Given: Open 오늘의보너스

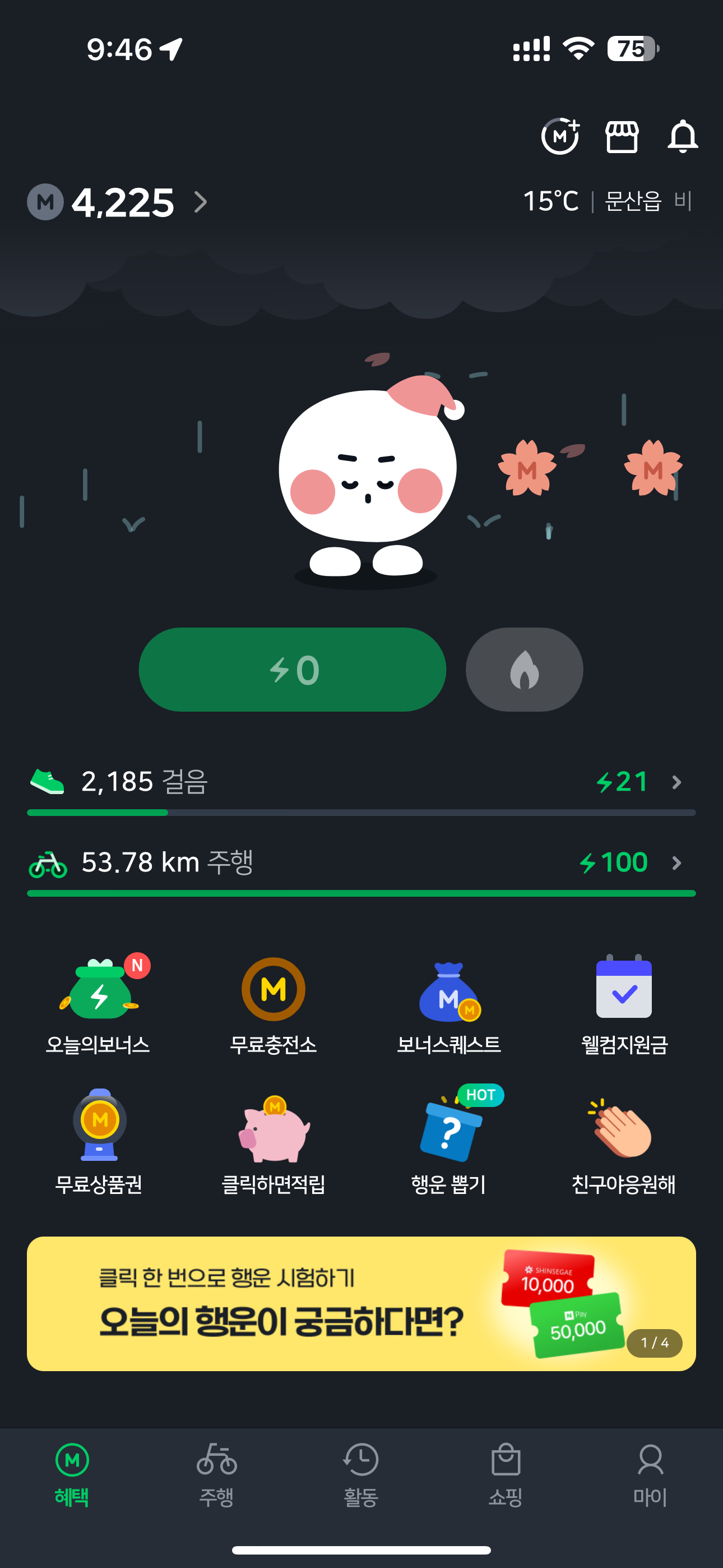Looking at the screenshot, I should pos(99,1004).
